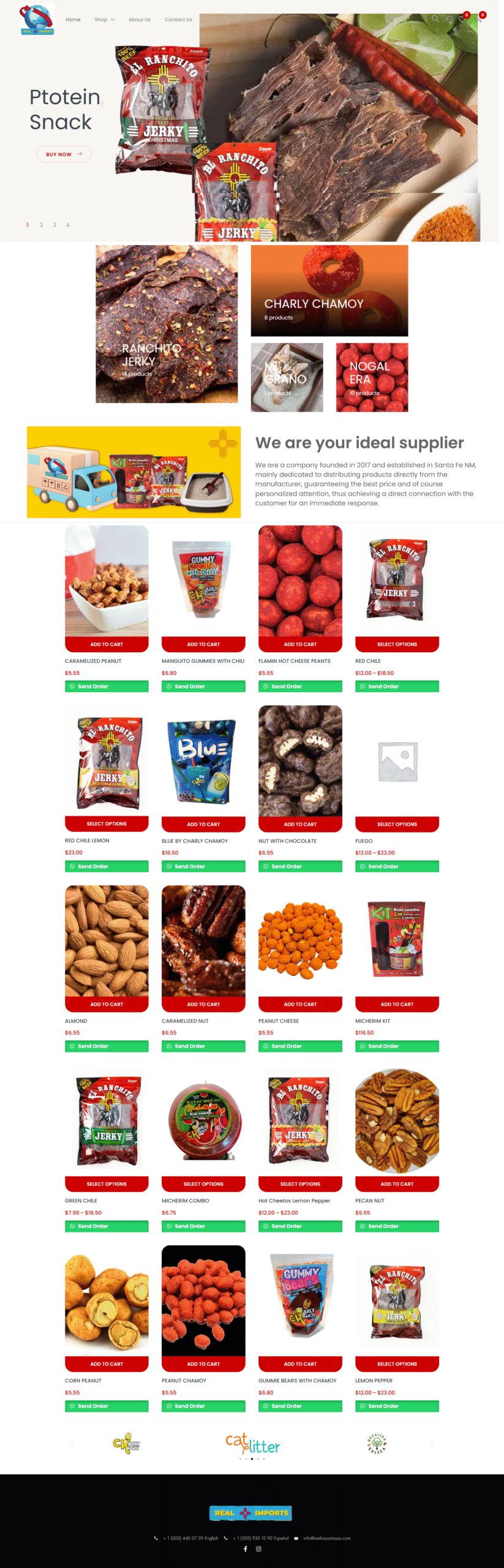The width and height of the screenshot is (504, 1568).
Task: Open the Blue by Charly Chamoy product
Action: [x=203, y=762]
